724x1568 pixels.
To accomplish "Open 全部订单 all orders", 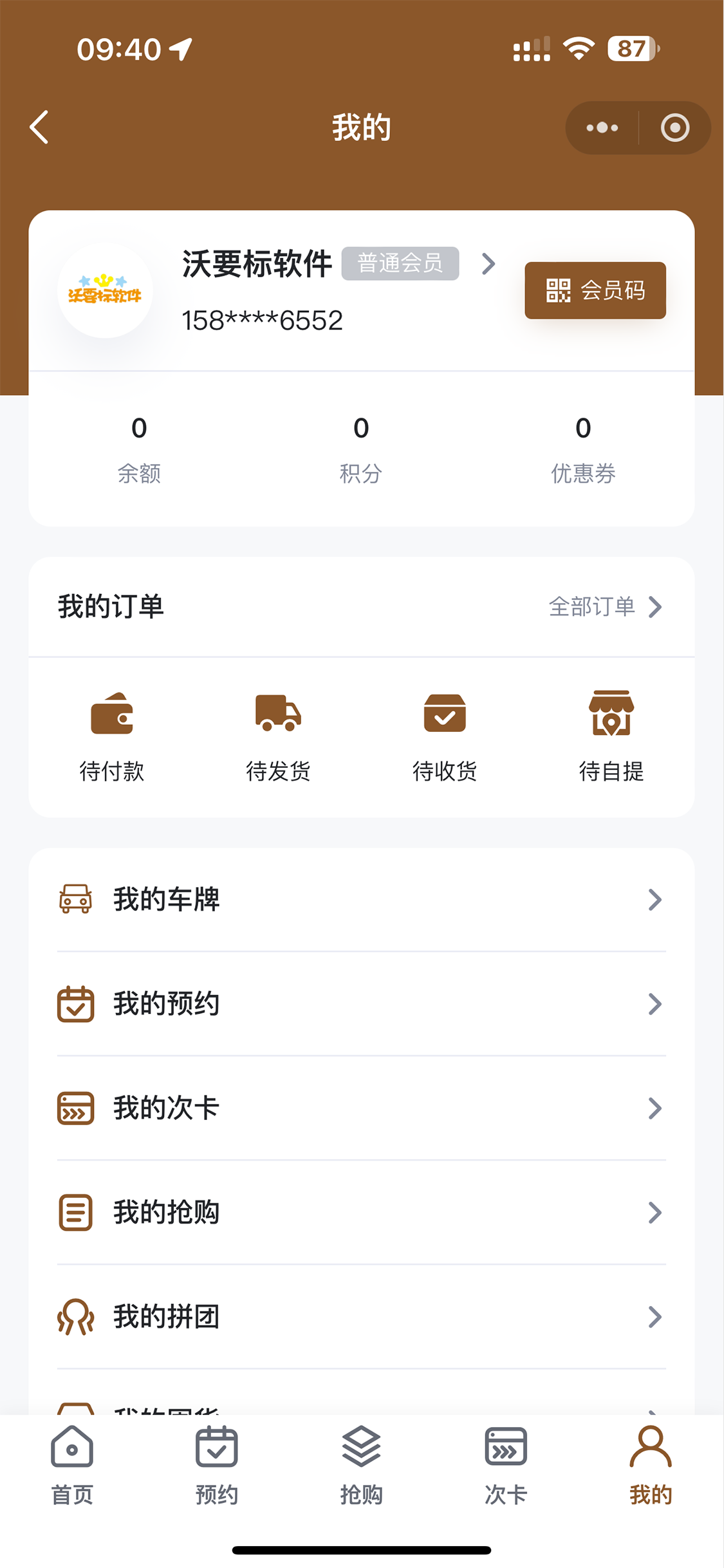I will click(605, 606).
